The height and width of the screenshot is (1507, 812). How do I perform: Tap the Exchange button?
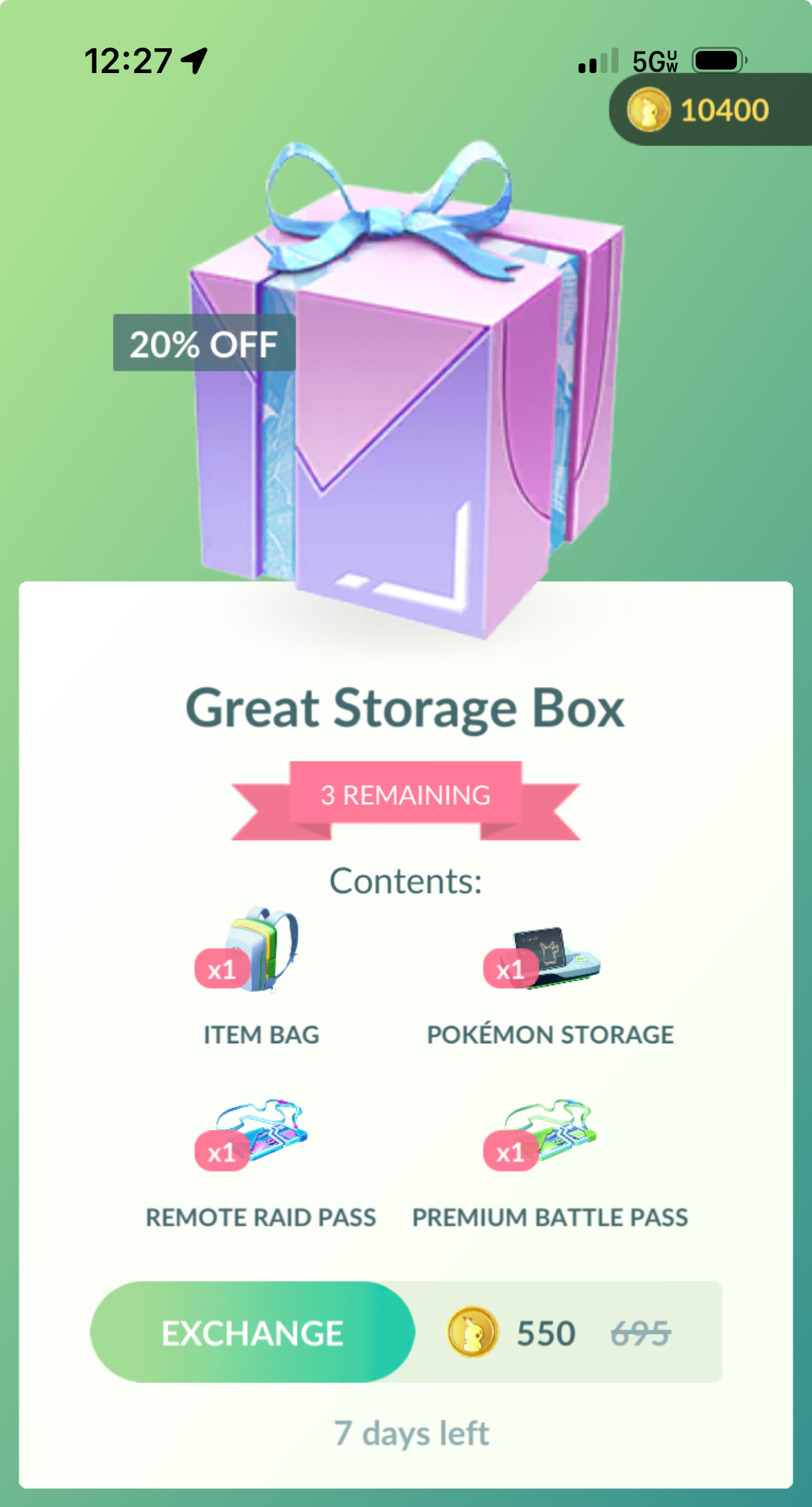click(x=252, y=1333)
